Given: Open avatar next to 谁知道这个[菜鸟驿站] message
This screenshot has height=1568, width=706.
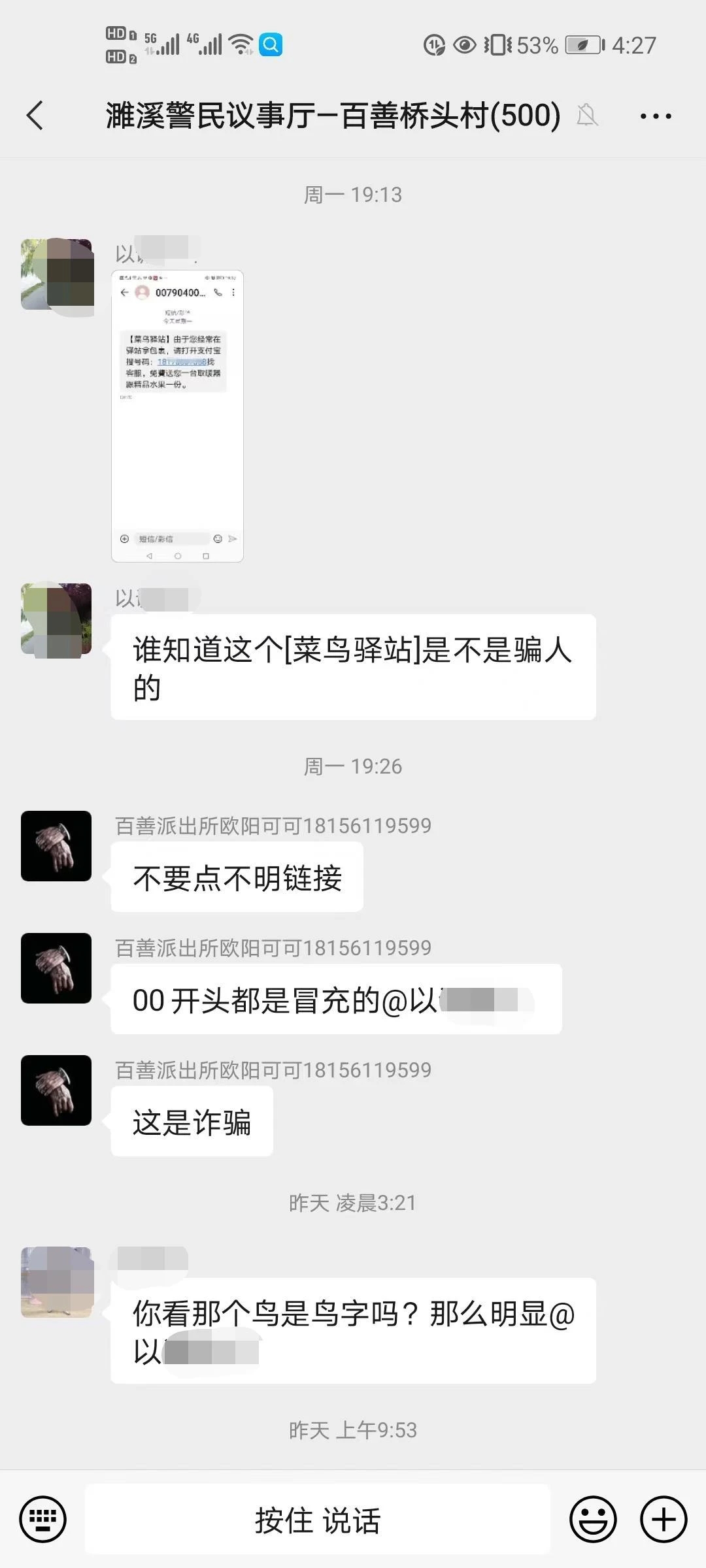Looking at the screenshot, I should (x=56, y=619).
